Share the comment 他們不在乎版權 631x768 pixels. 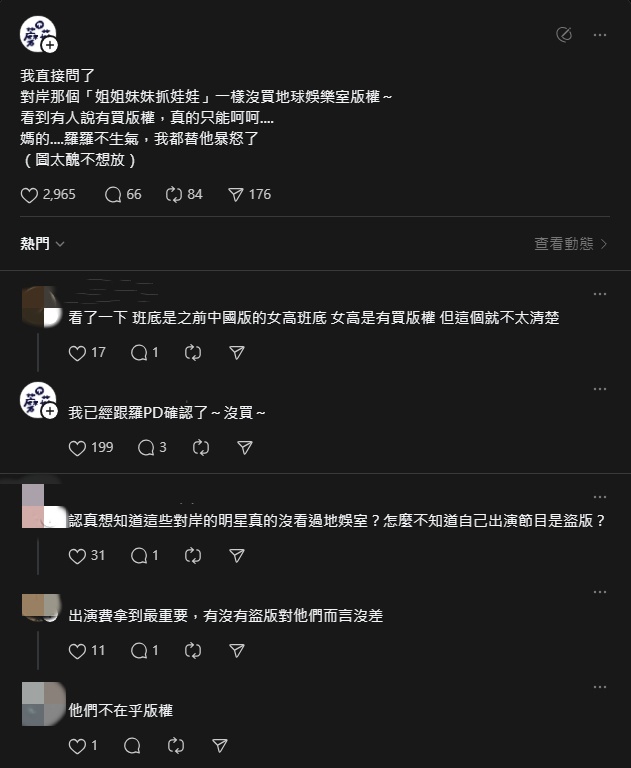[x=220, y=746]
